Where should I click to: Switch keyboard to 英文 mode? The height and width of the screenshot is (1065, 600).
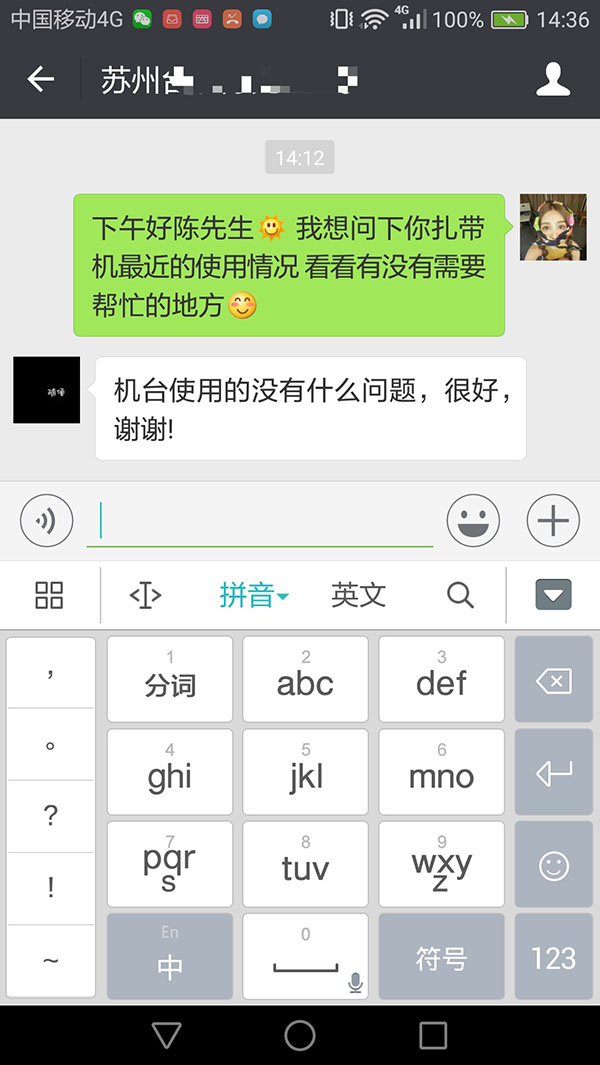pos(358,595)
